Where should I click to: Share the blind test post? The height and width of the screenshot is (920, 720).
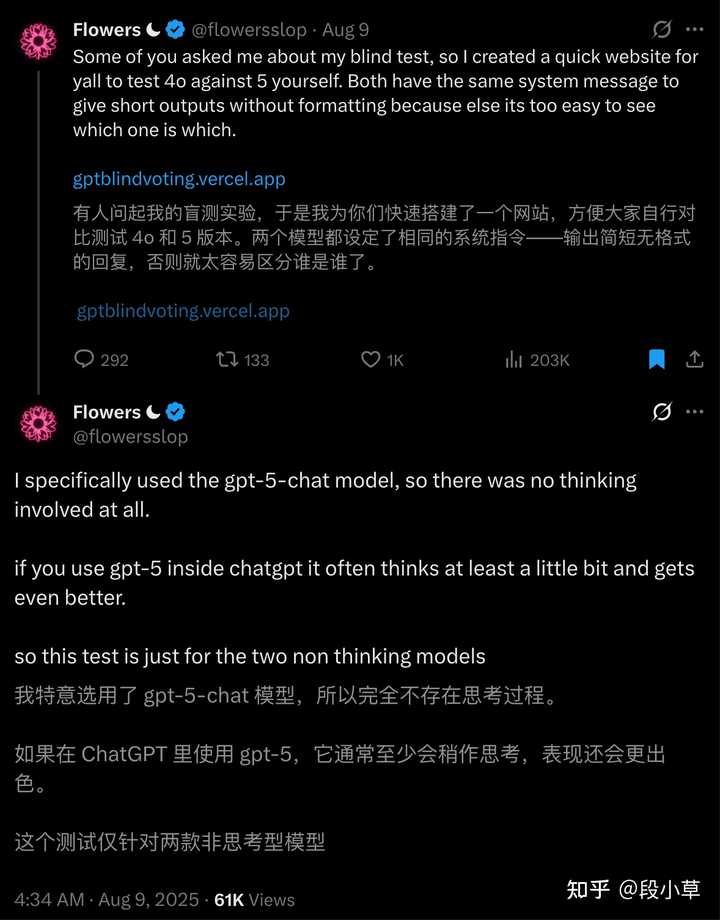pyautogui.click(x=693, y=359)
